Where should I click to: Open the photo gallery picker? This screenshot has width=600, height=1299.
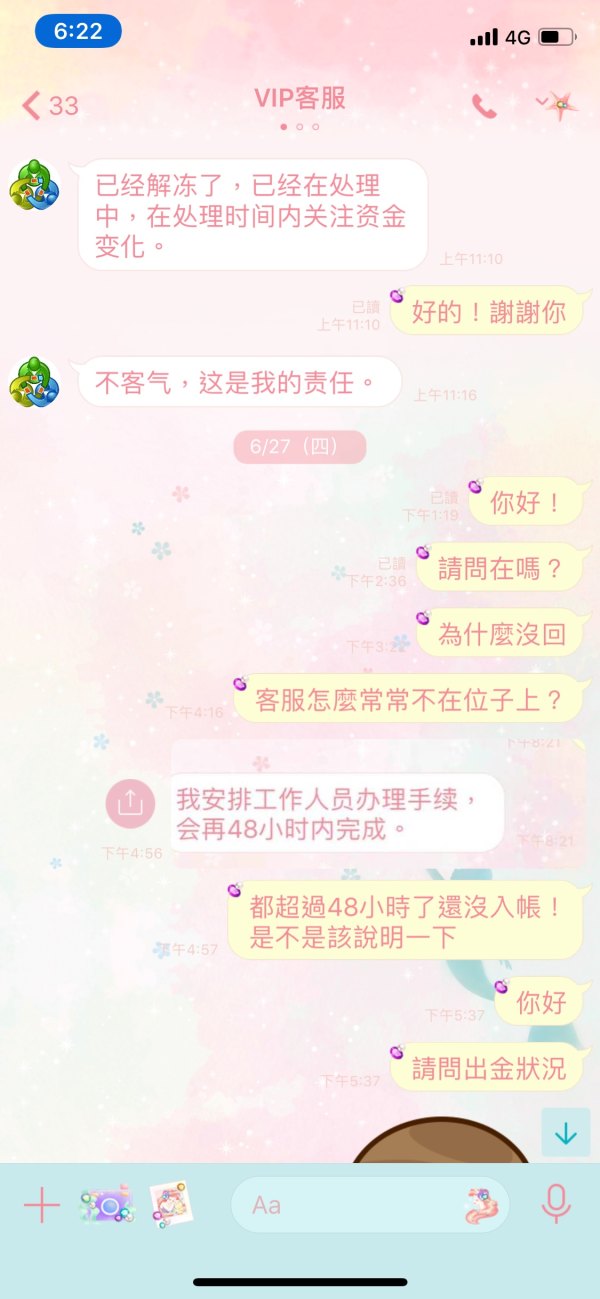[170, 1204]
